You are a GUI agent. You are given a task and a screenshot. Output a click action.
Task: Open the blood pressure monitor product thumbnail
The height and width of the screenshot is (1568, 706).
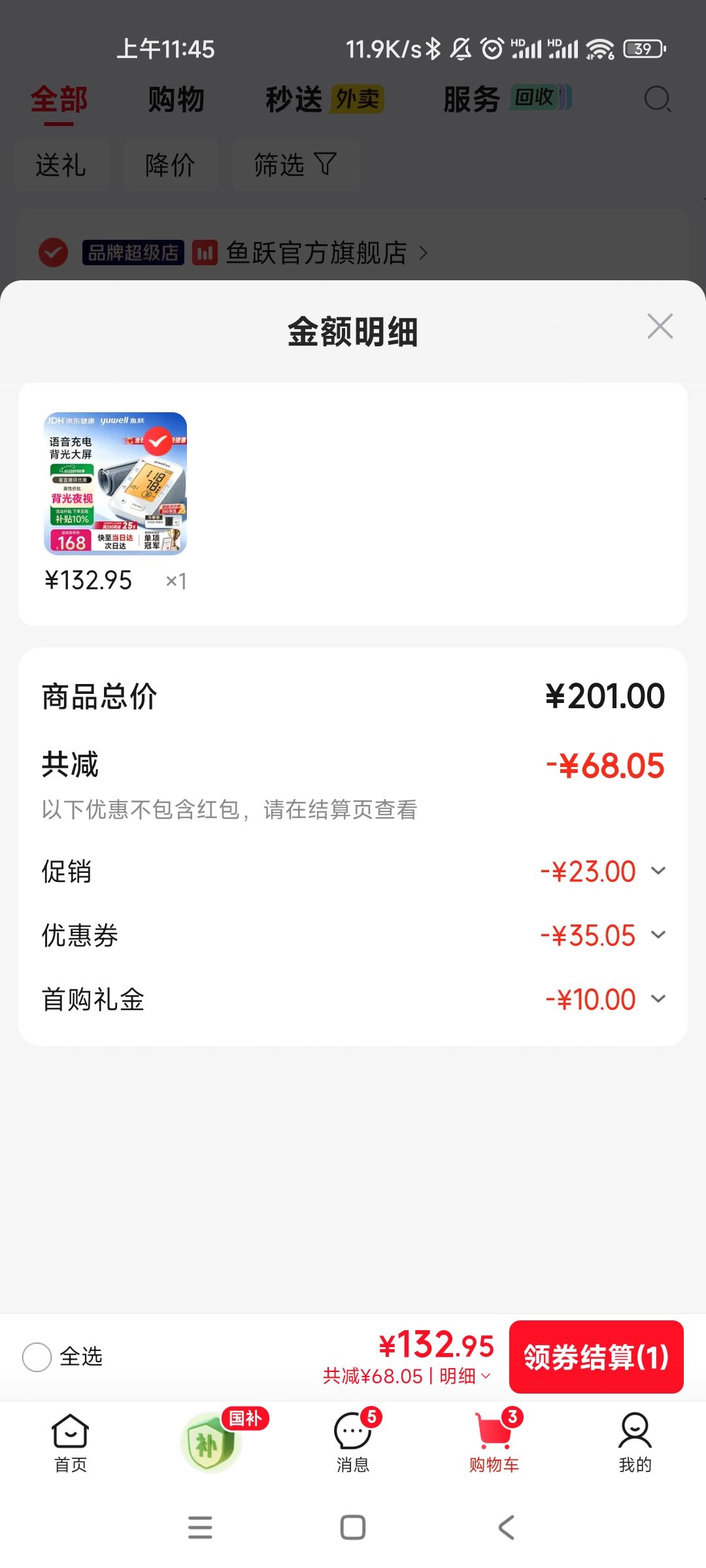click(x=115, y=483)
